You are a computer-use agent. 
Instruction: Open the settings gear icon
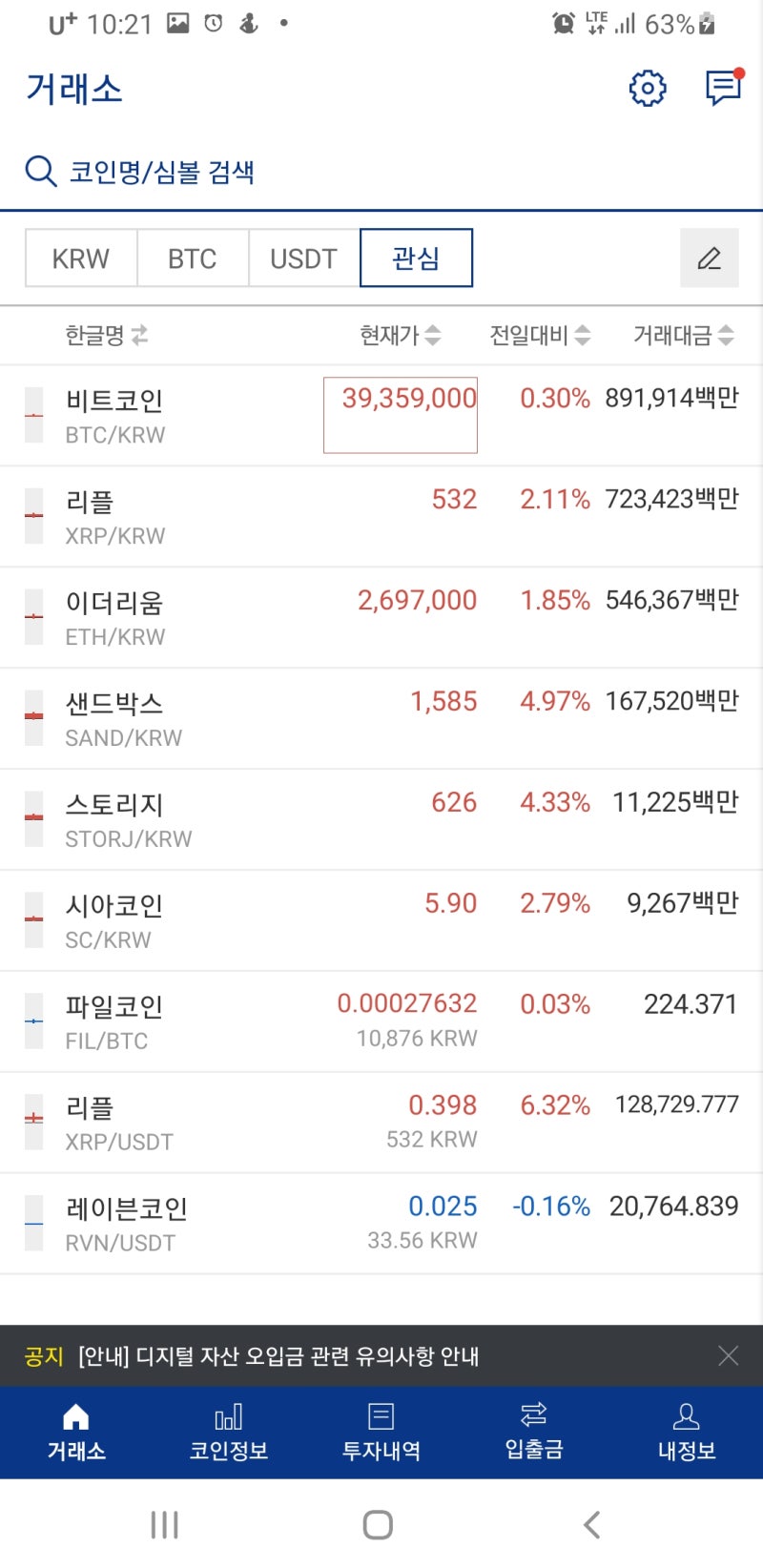pos(648,88)
